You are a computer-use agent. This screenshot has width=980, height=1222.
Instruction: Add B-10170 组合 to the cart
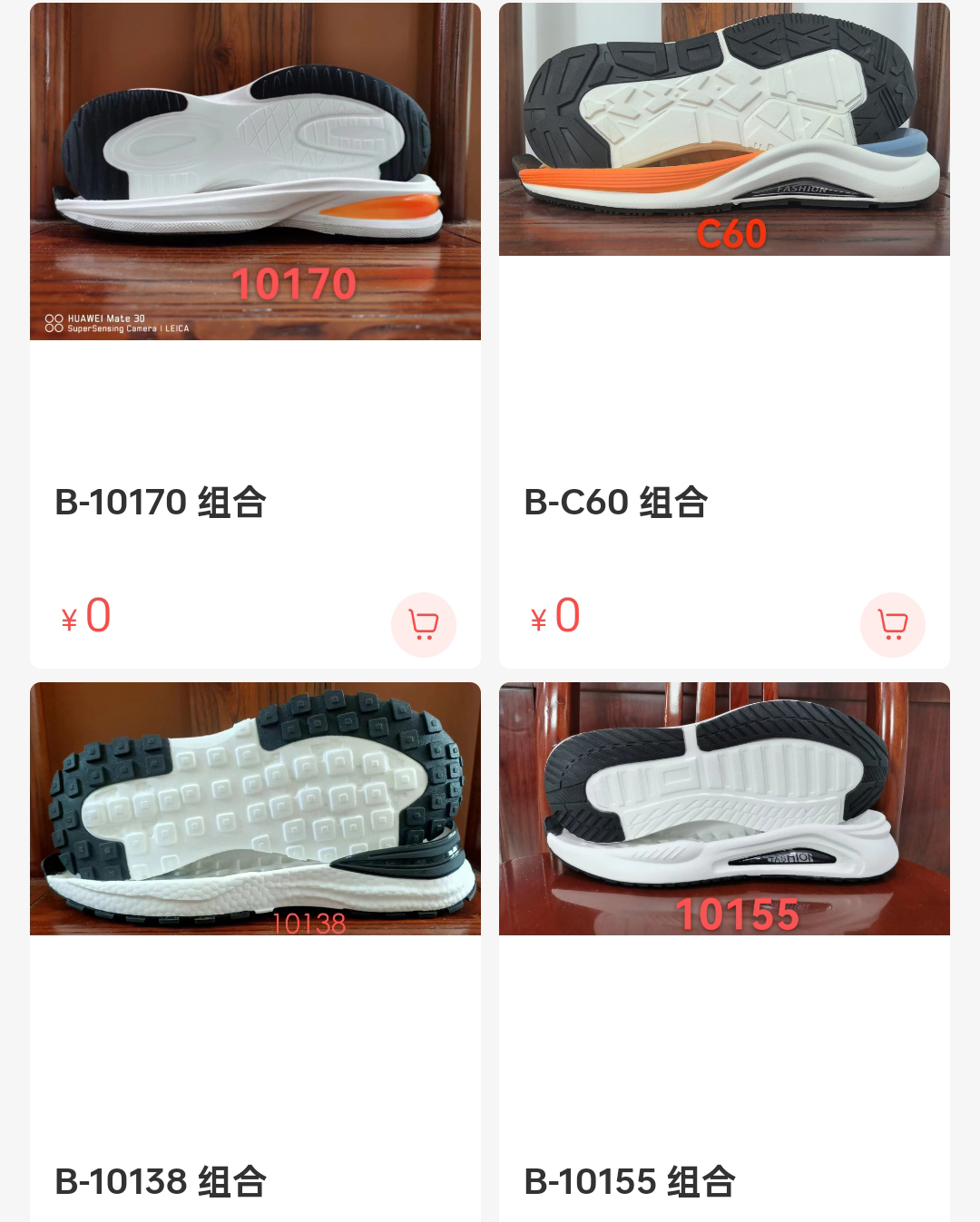(424, 624)
